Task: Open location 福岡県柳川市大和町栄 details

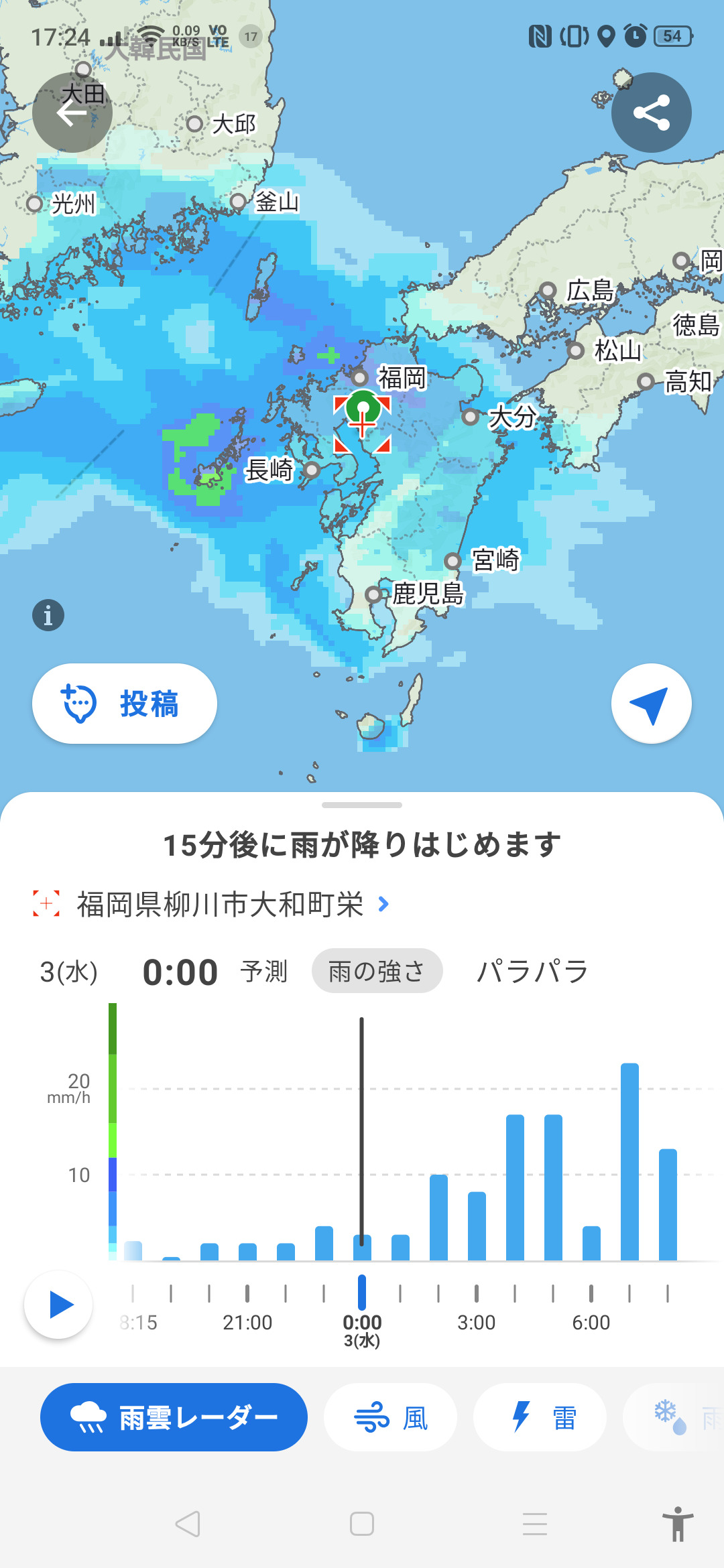Action: point(221,904)
